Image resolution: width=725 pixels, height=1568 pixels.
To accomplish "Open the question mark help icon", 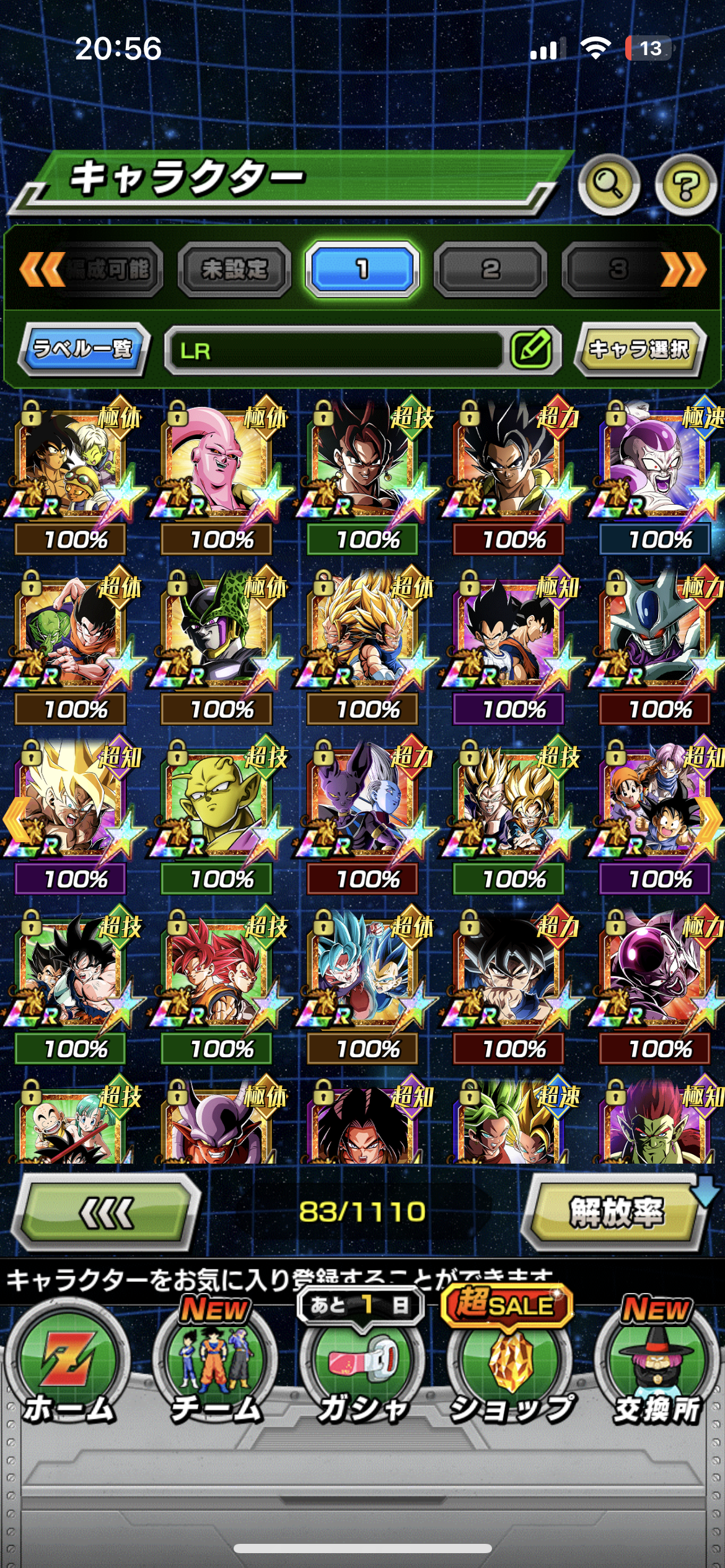I will (x=686, y=184).
